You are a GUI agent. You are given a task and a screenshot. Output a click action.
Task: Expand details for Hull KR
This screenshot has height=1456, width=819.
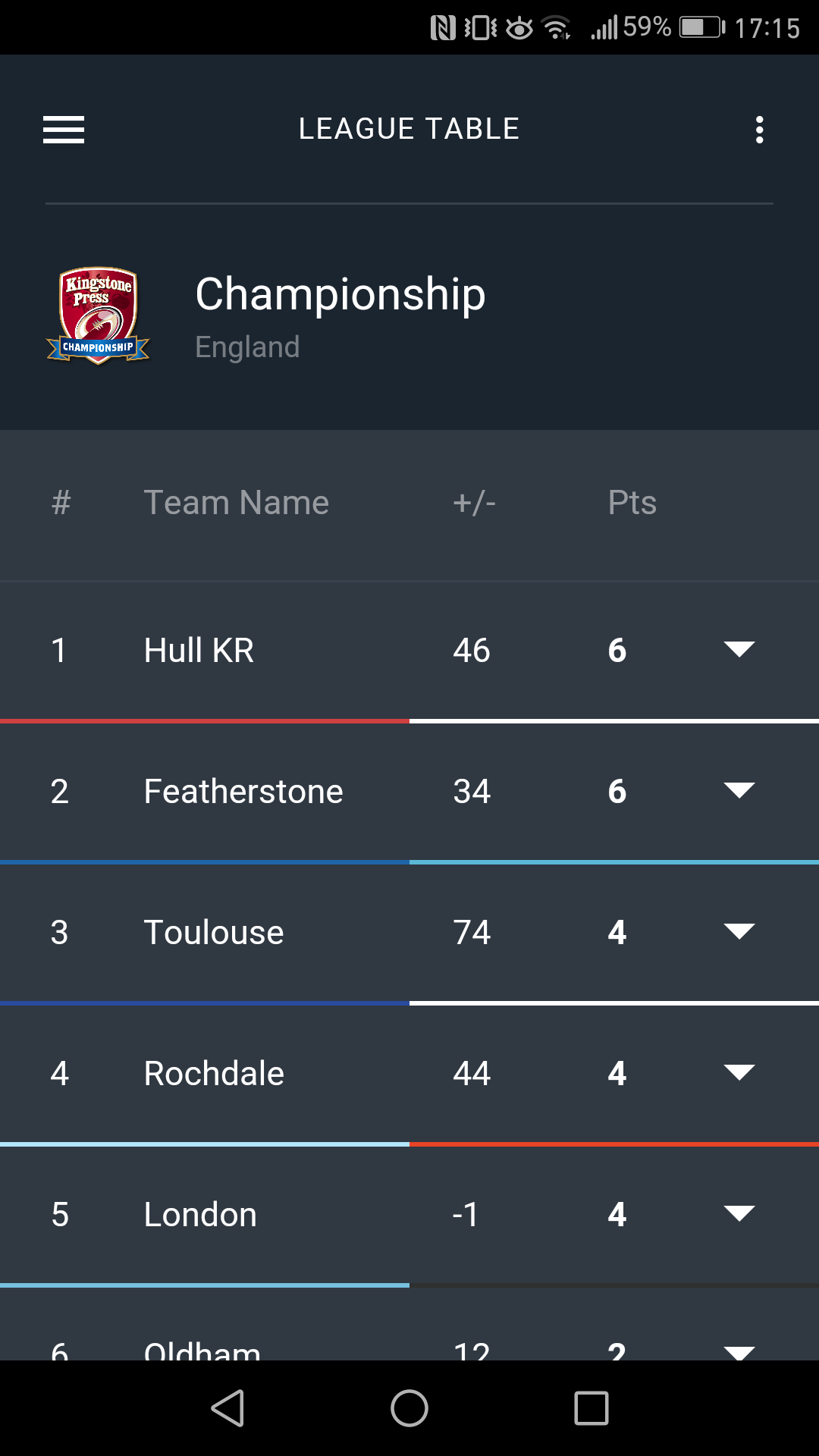739,649
